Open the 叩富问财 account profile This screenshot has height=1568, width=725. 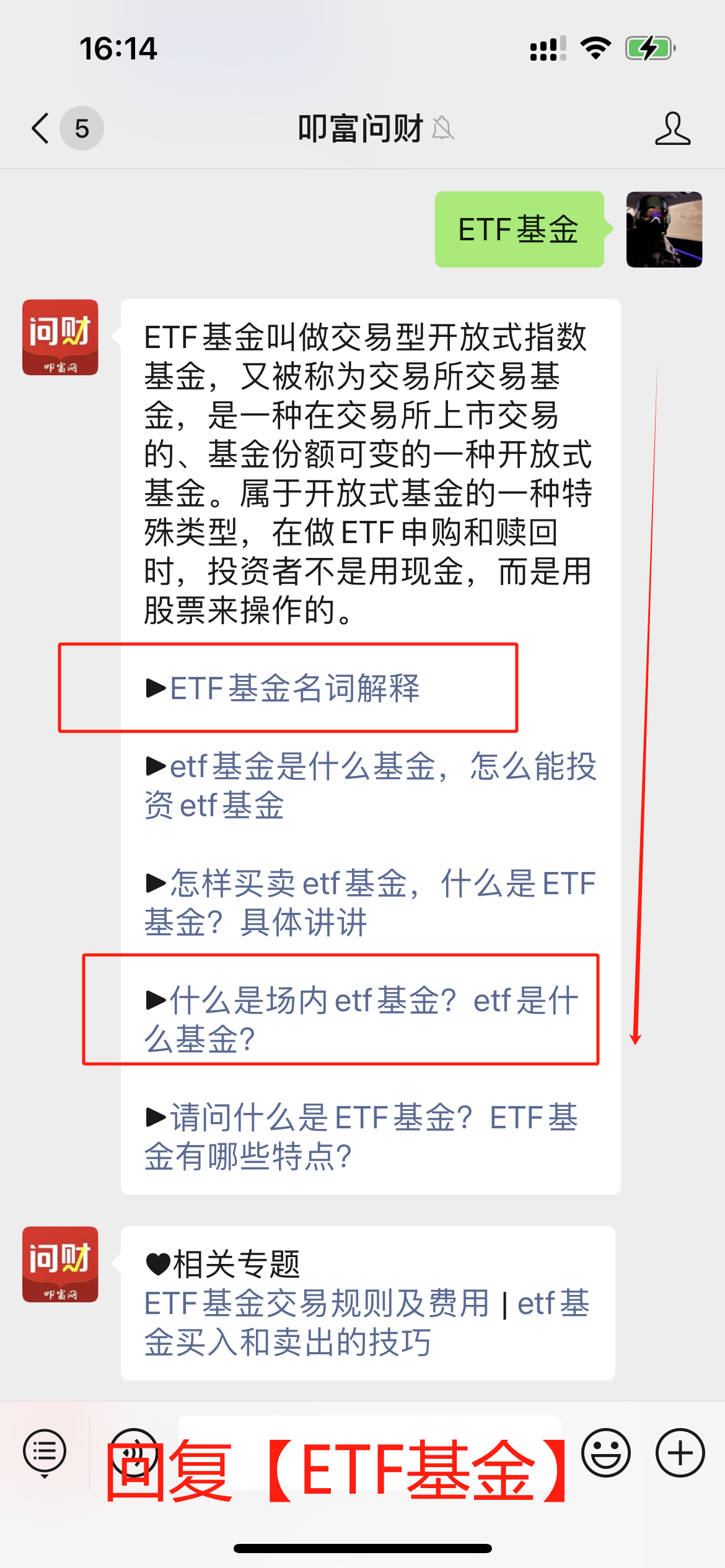point(672,128)
